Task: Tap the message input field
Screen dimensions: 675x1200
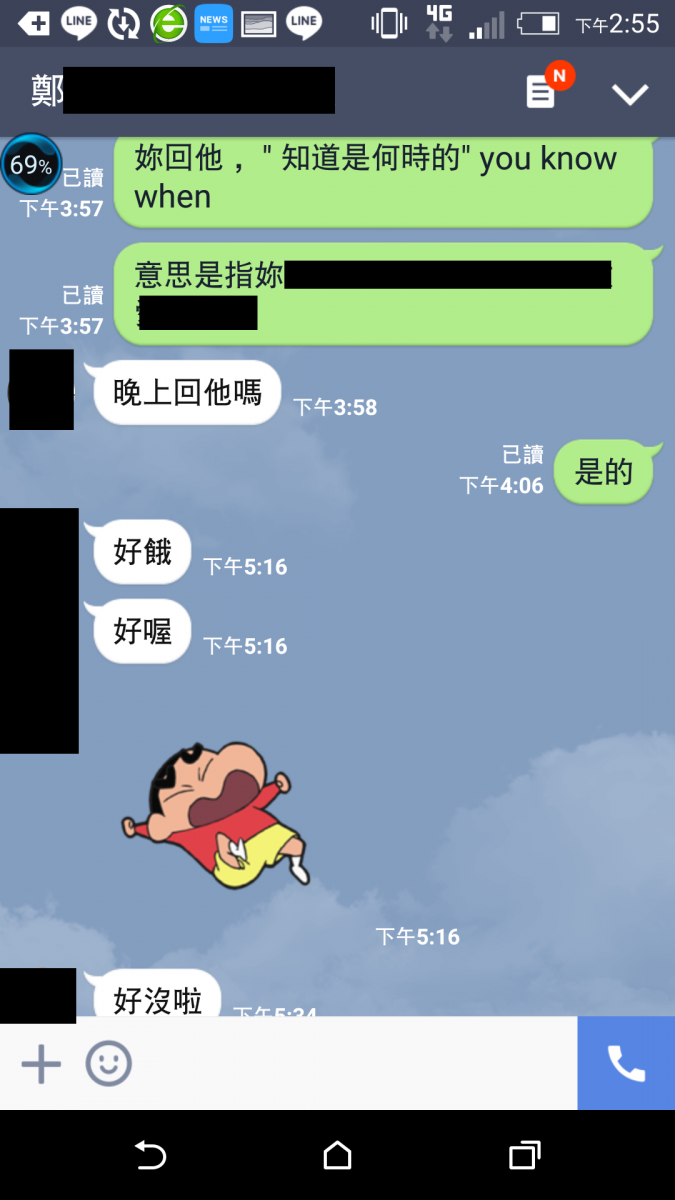Action: pyautogui.click(x=350, y=1064)
